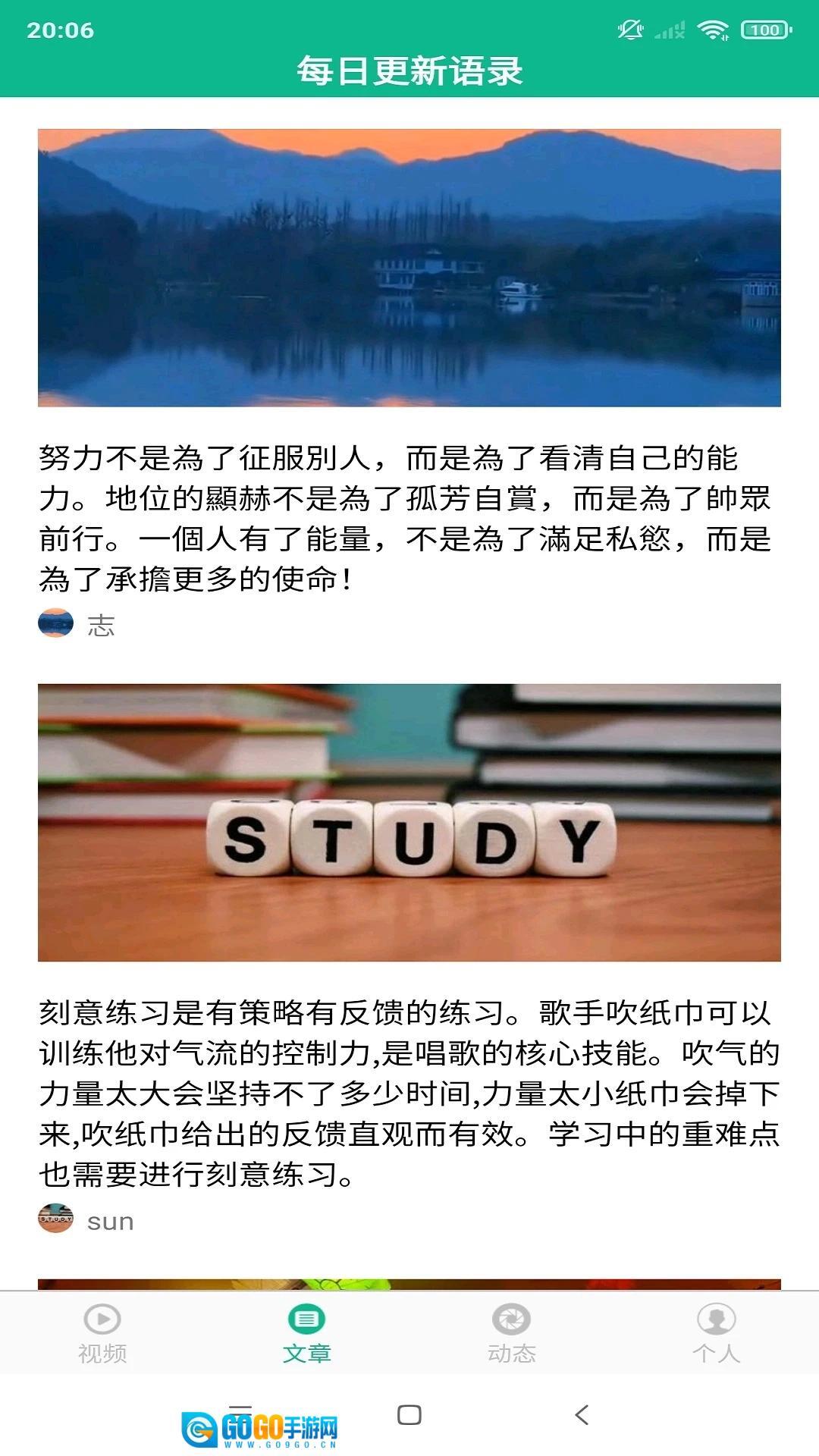Screen dimensions: 819x1456
Task: Open the STUDY dice article image
Action: click(x=409, y=823)
